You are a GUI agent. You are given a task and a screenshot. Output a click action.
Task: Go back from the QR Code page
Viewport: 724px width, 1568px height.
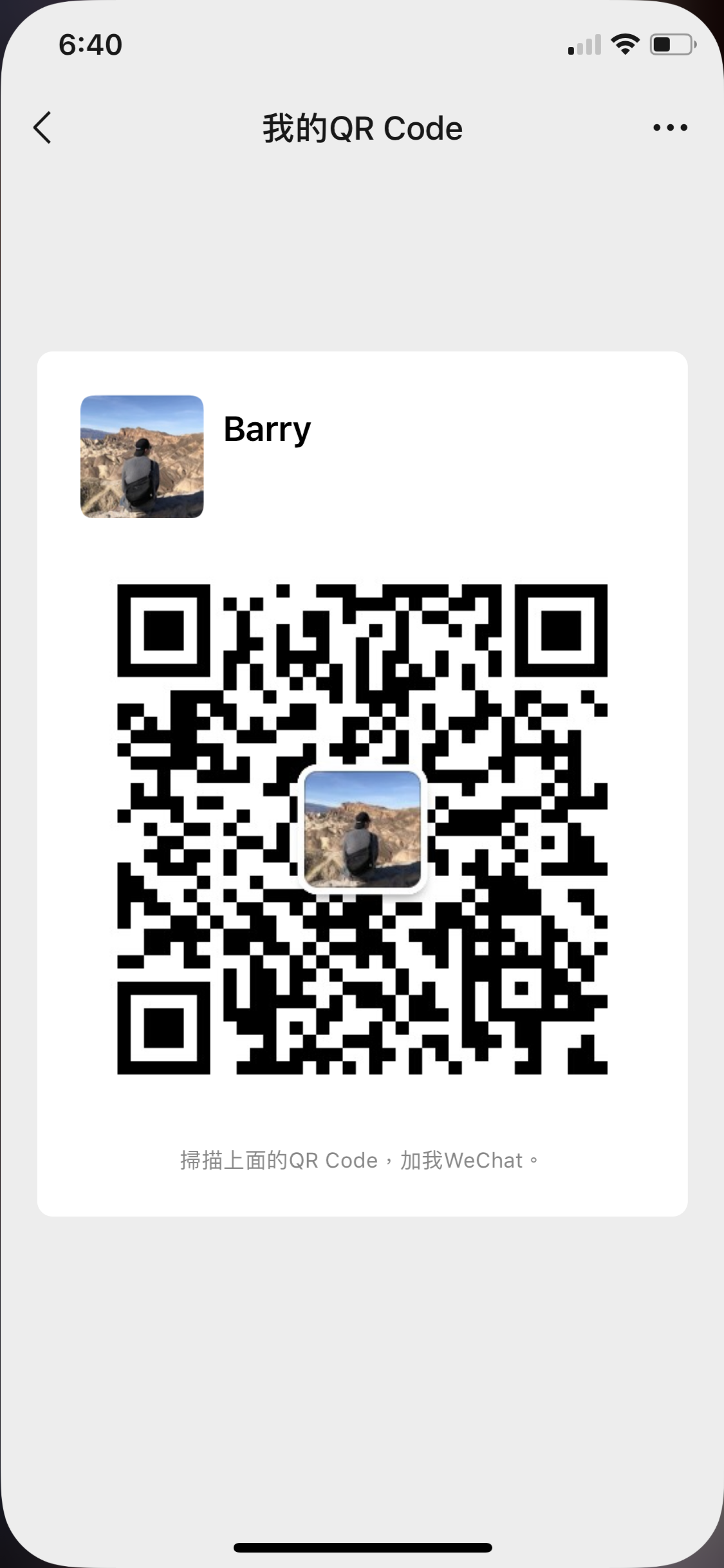[x=42, y=127]
